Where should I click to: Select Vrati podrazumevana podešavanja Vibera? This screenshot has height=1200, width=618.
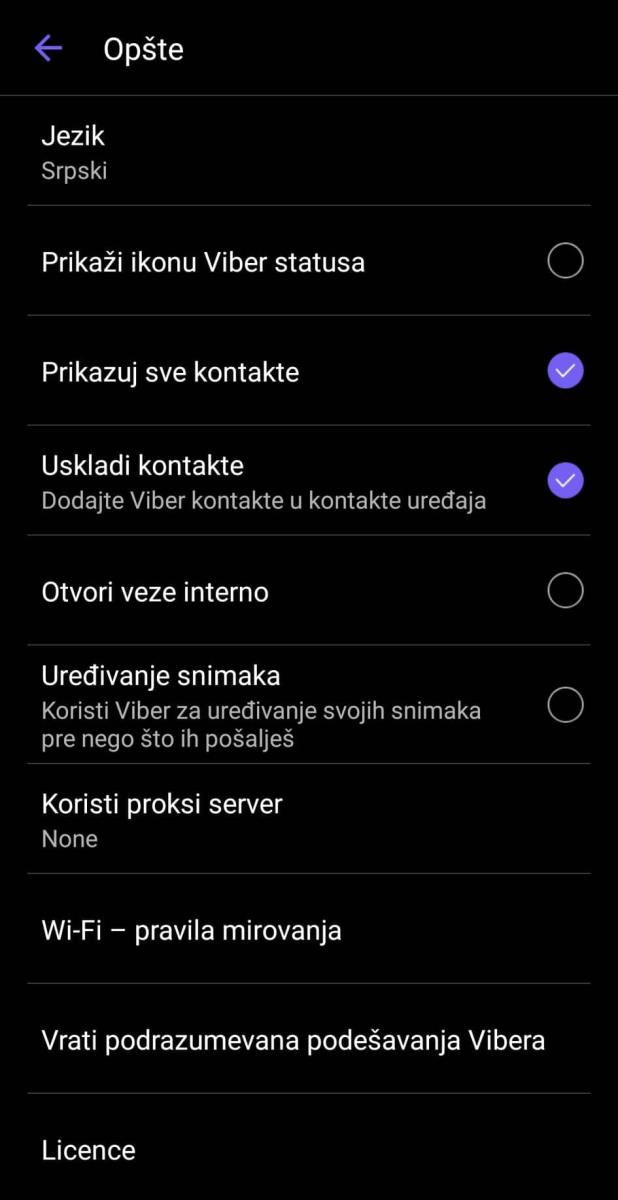click(x=300, y=1040)
